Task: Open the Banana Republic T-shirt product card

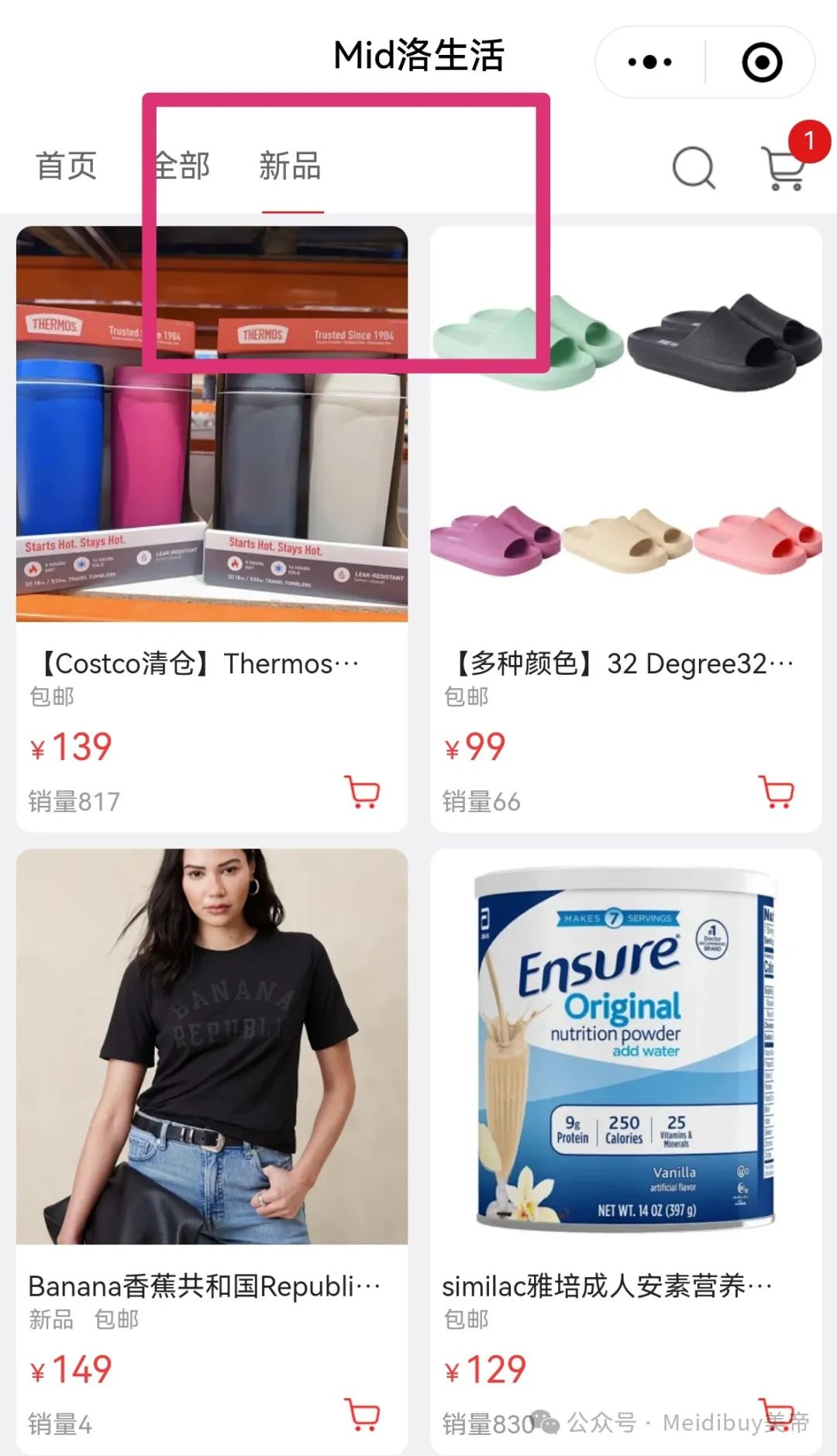Action: (212, 1151)
